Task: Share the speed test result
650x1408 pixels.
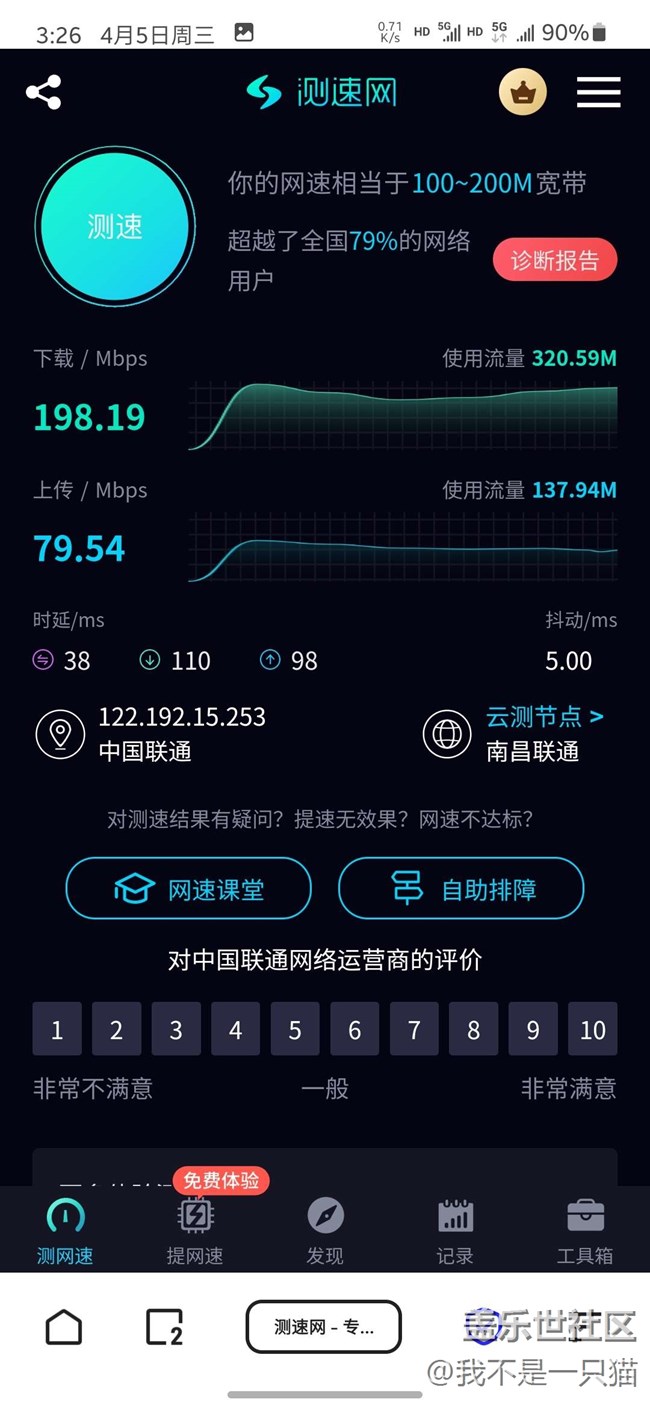Action: pyautogui.click(x=44, y=93)
